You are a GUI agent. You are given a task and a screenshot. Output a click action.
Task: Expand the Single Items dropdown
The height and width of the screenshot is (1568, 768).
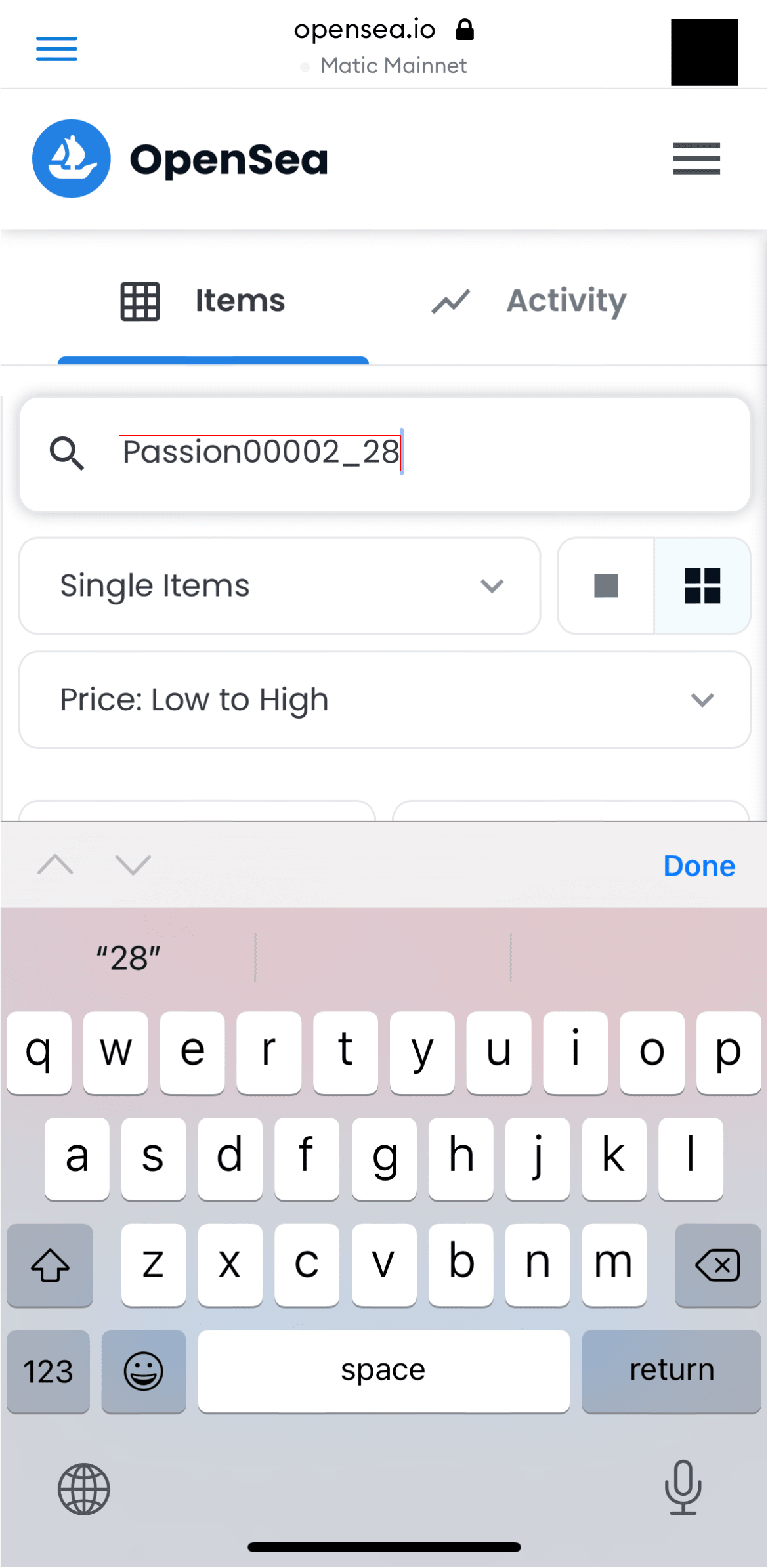(280, 585)
